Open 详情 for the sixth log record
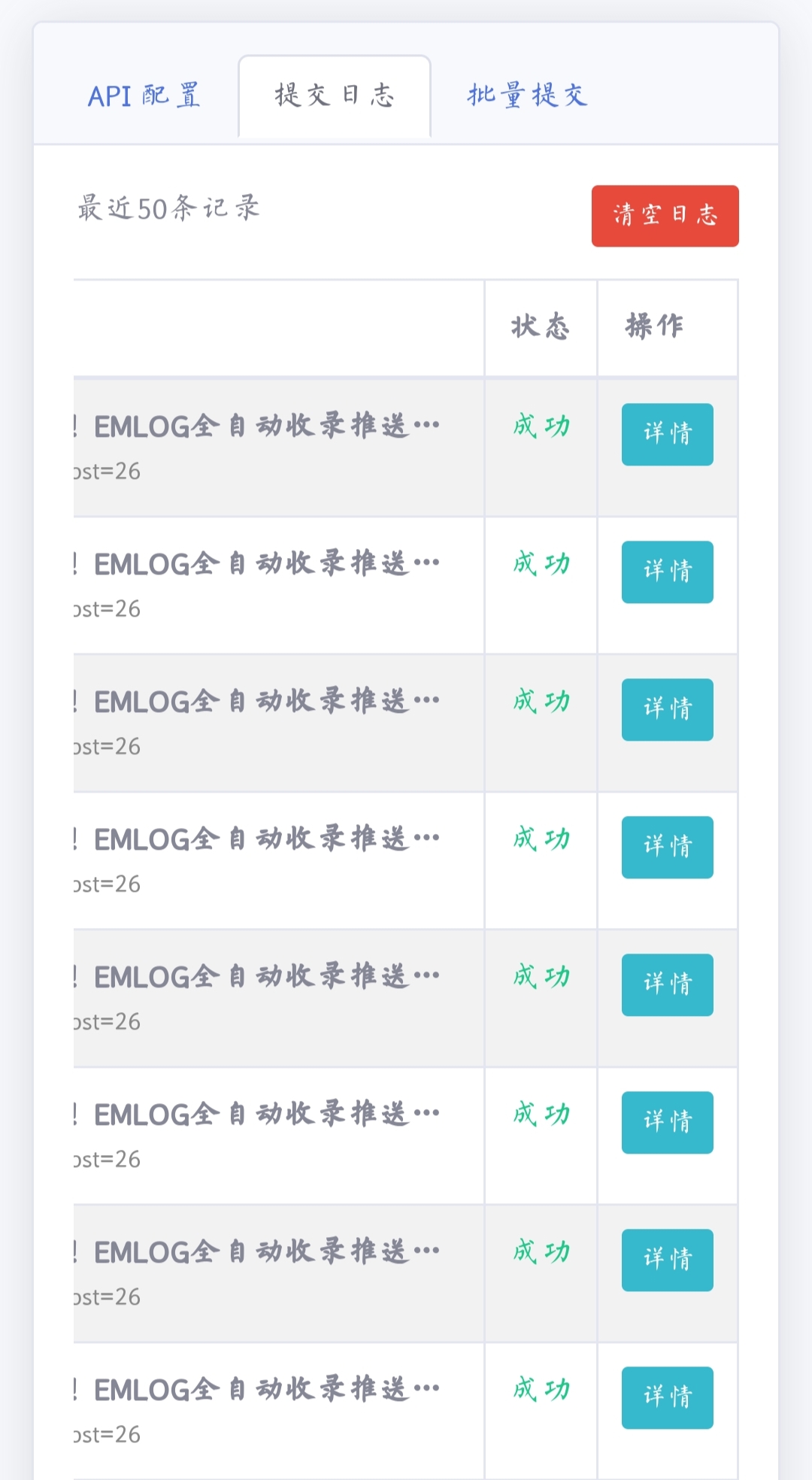812x1480 pixels. (x=667, y=1122)
